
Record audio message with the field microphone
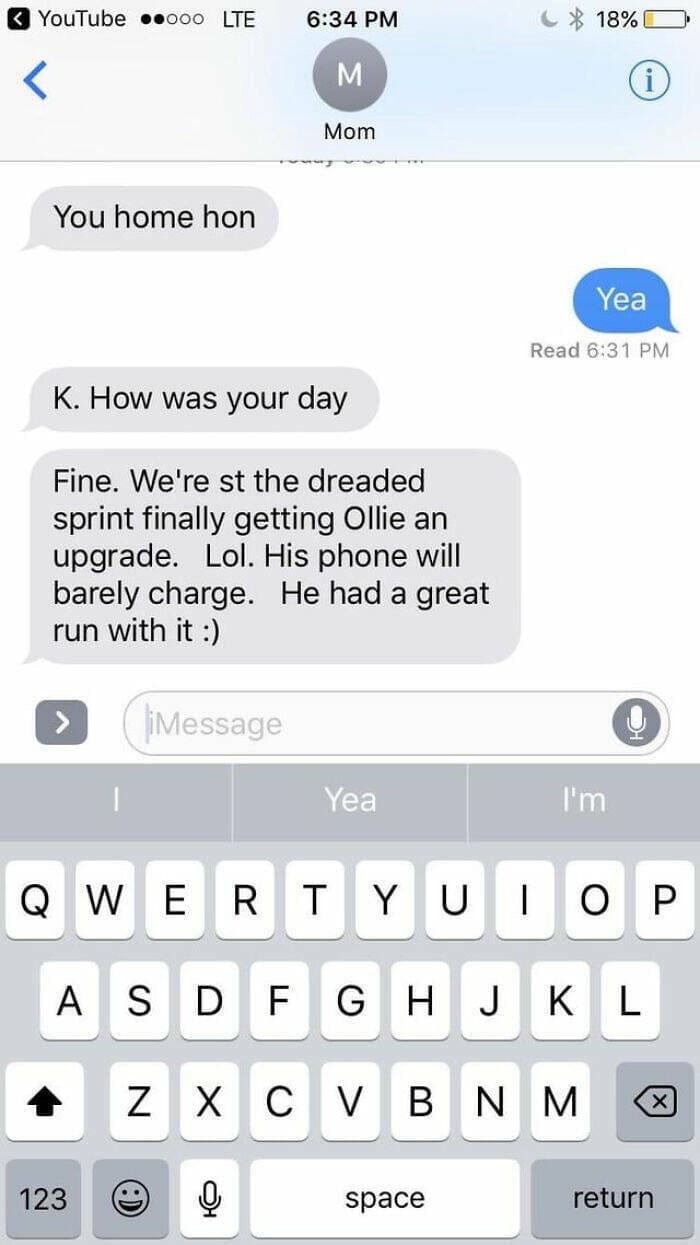[636, 723]
